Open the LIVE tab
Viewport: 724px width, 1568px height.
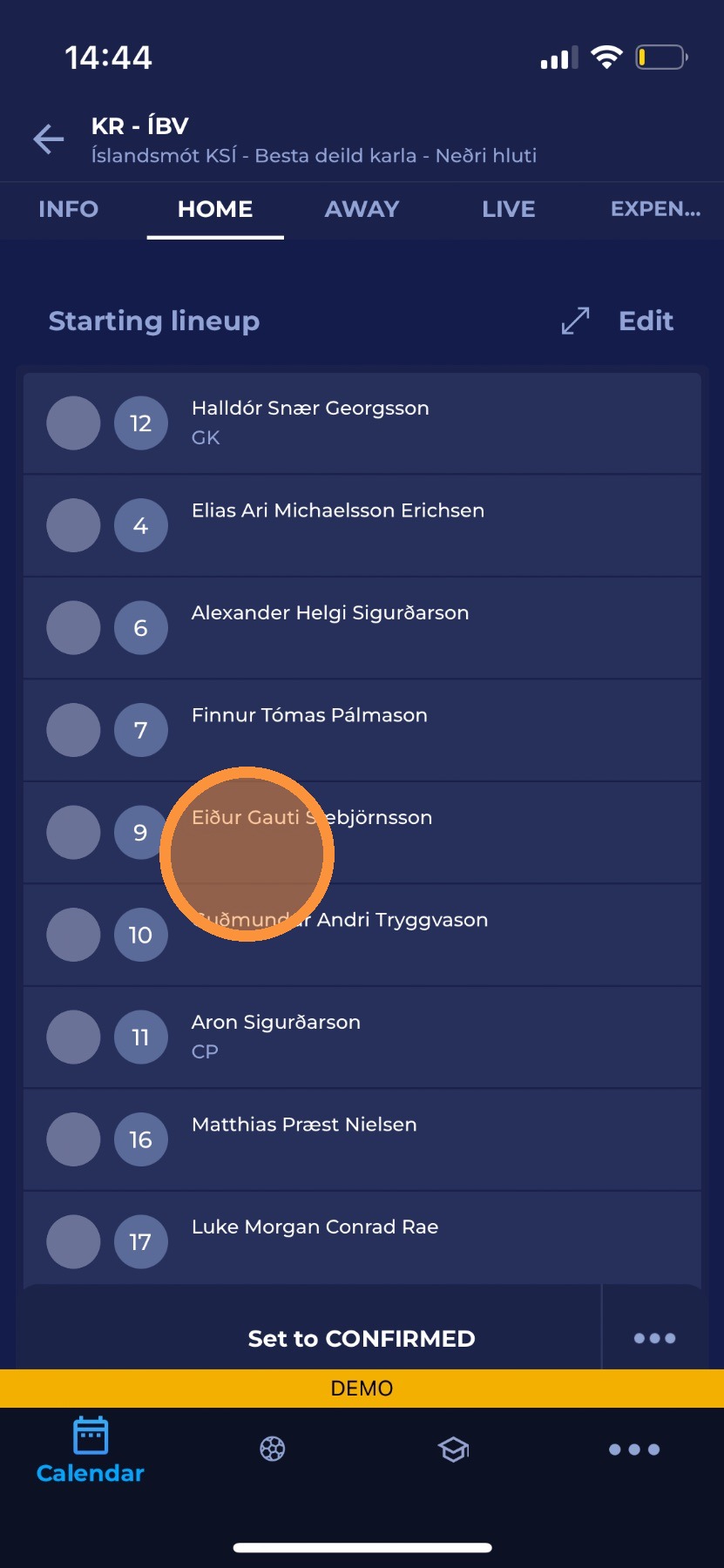(508, 209)
